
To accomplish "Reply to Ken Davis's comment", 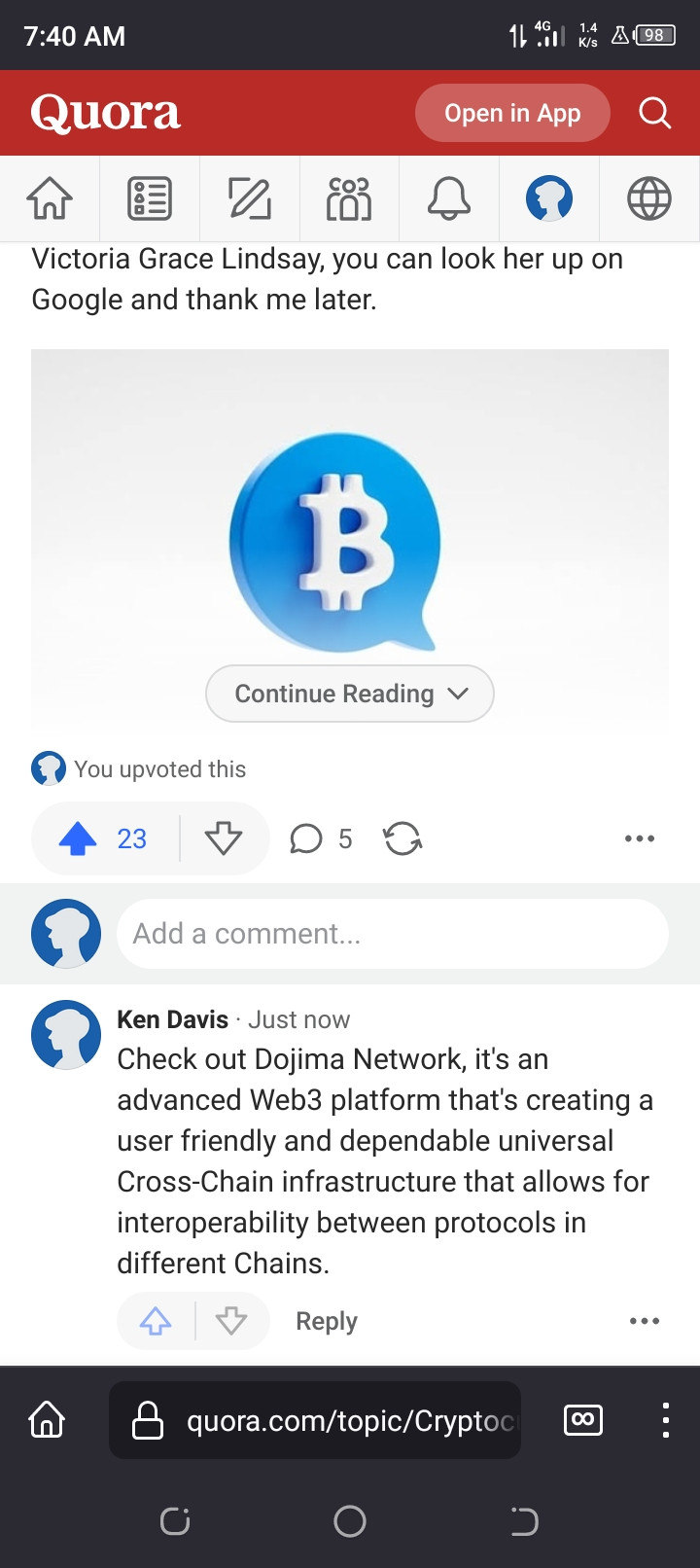I will click(327, 1321).
